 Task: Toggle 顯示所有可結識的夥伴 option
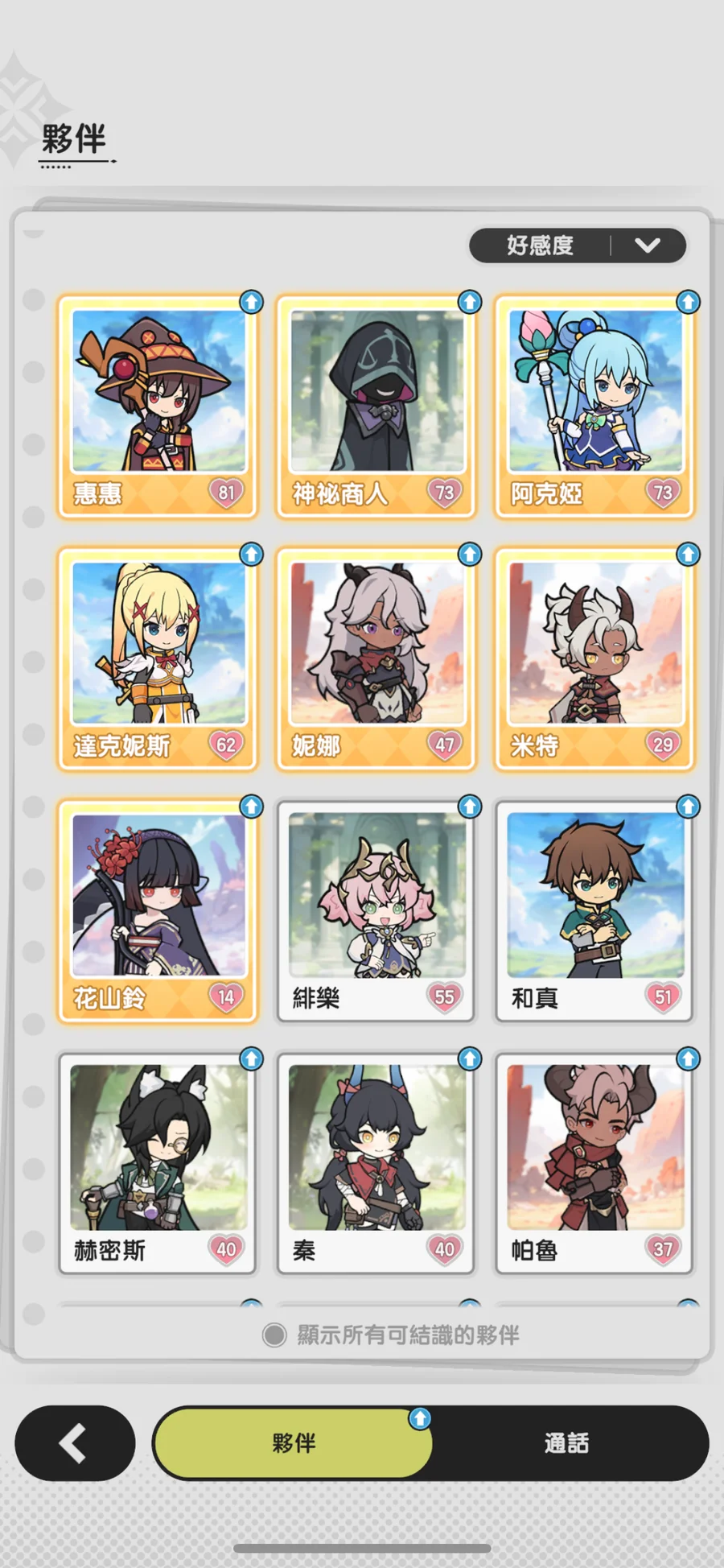point(391,1335)
